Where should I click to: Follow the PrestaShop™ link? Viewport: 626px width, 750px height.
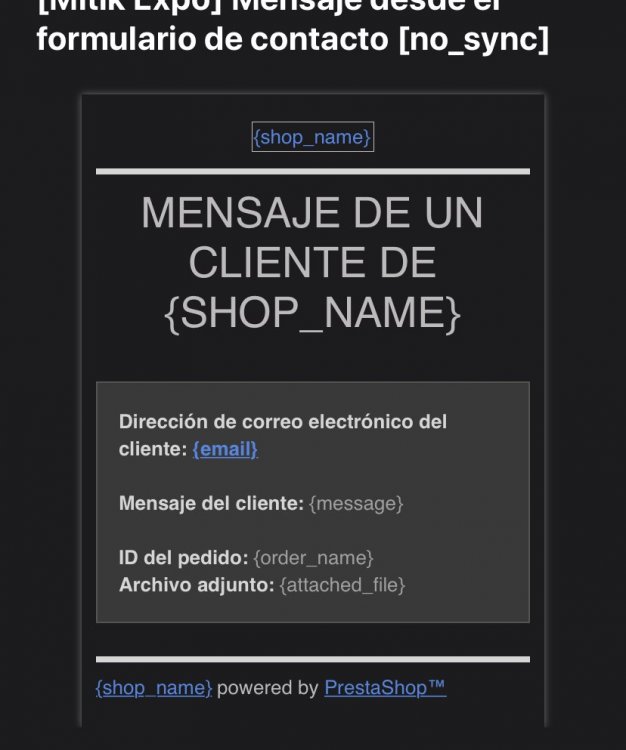point(385,688)
